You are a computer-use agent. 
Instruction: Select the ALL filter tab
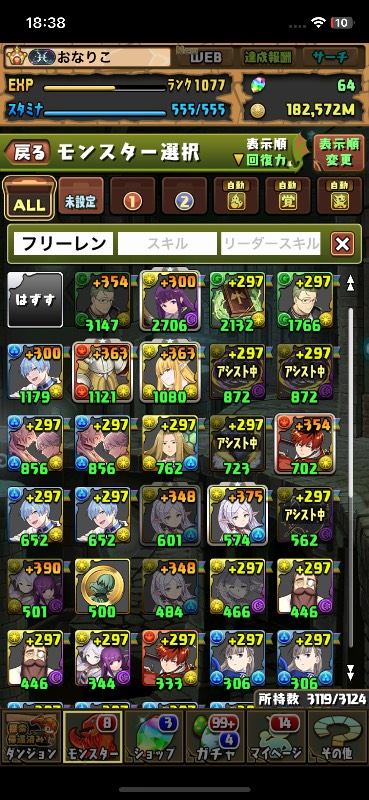pyautogui.click(x=30, y=197)
